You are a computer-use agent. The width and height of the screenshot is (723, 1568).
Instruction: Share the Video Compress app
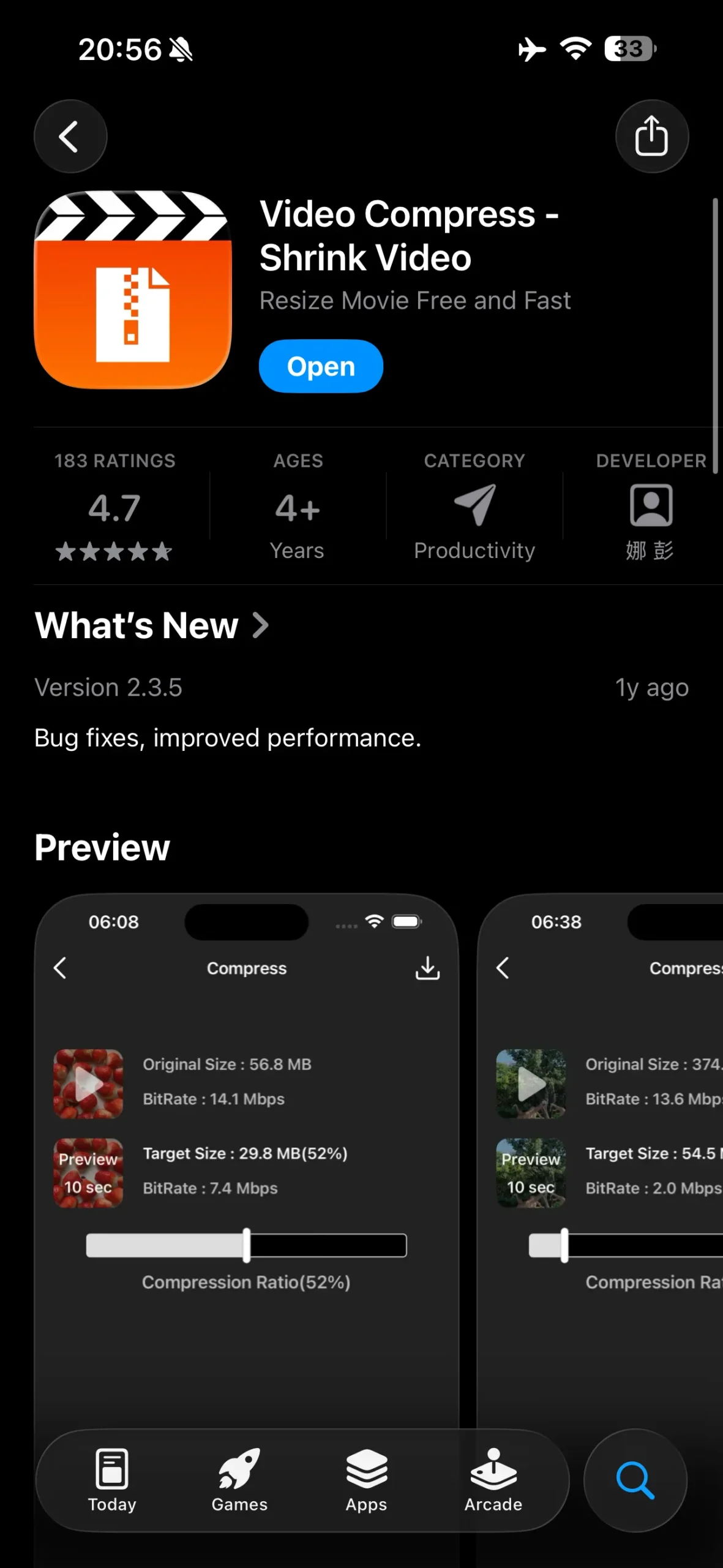651,136
